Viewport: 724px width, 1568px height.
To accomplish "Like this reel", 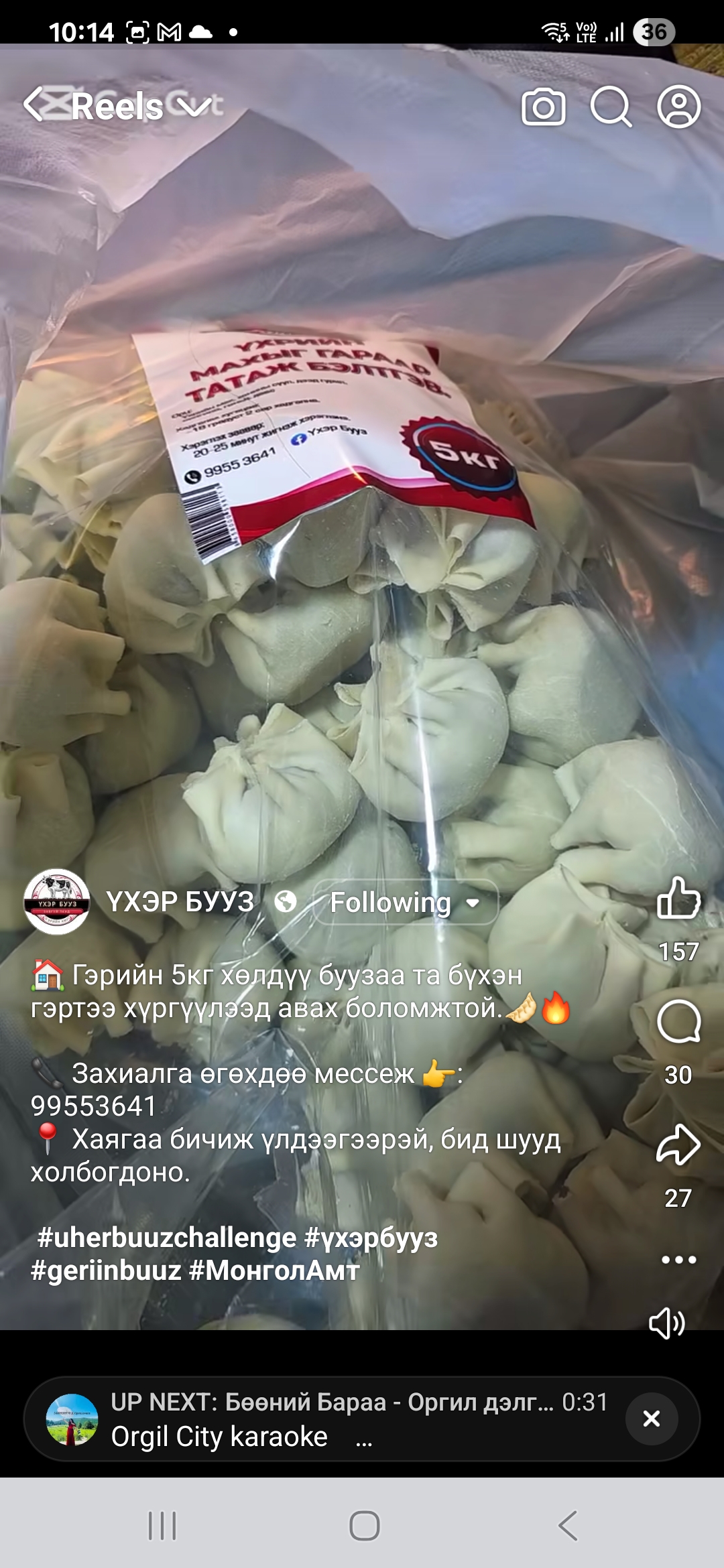I will click(678, 898).
